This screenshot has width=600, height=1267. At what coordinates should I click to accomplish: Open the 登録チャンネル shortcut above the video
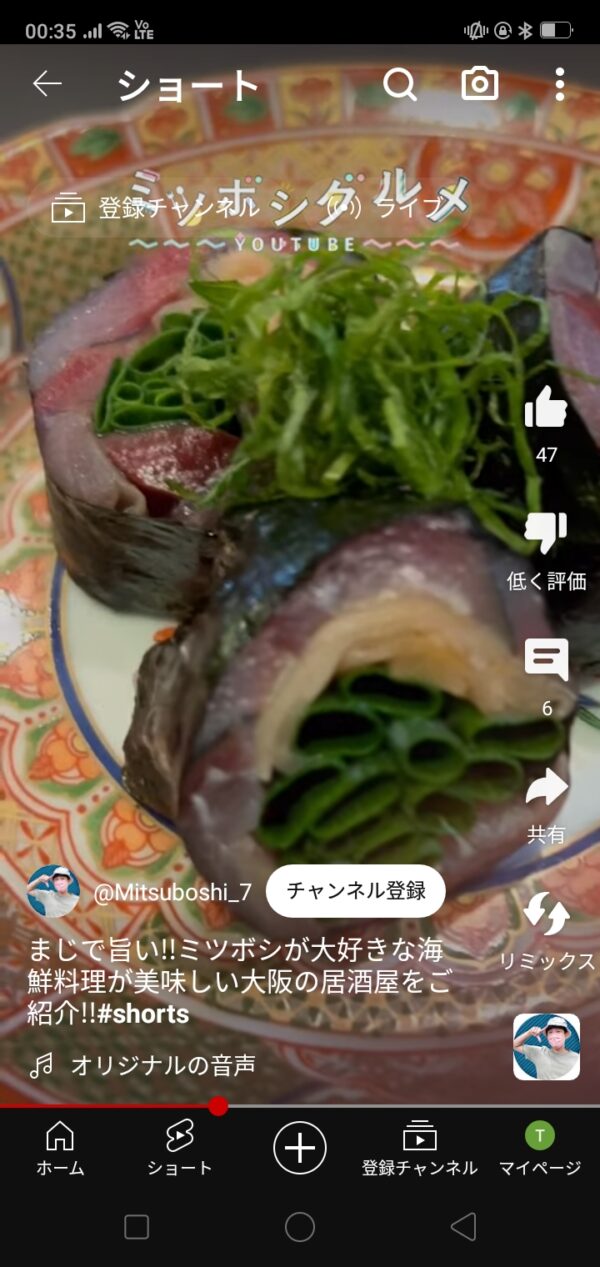[160, 208]
